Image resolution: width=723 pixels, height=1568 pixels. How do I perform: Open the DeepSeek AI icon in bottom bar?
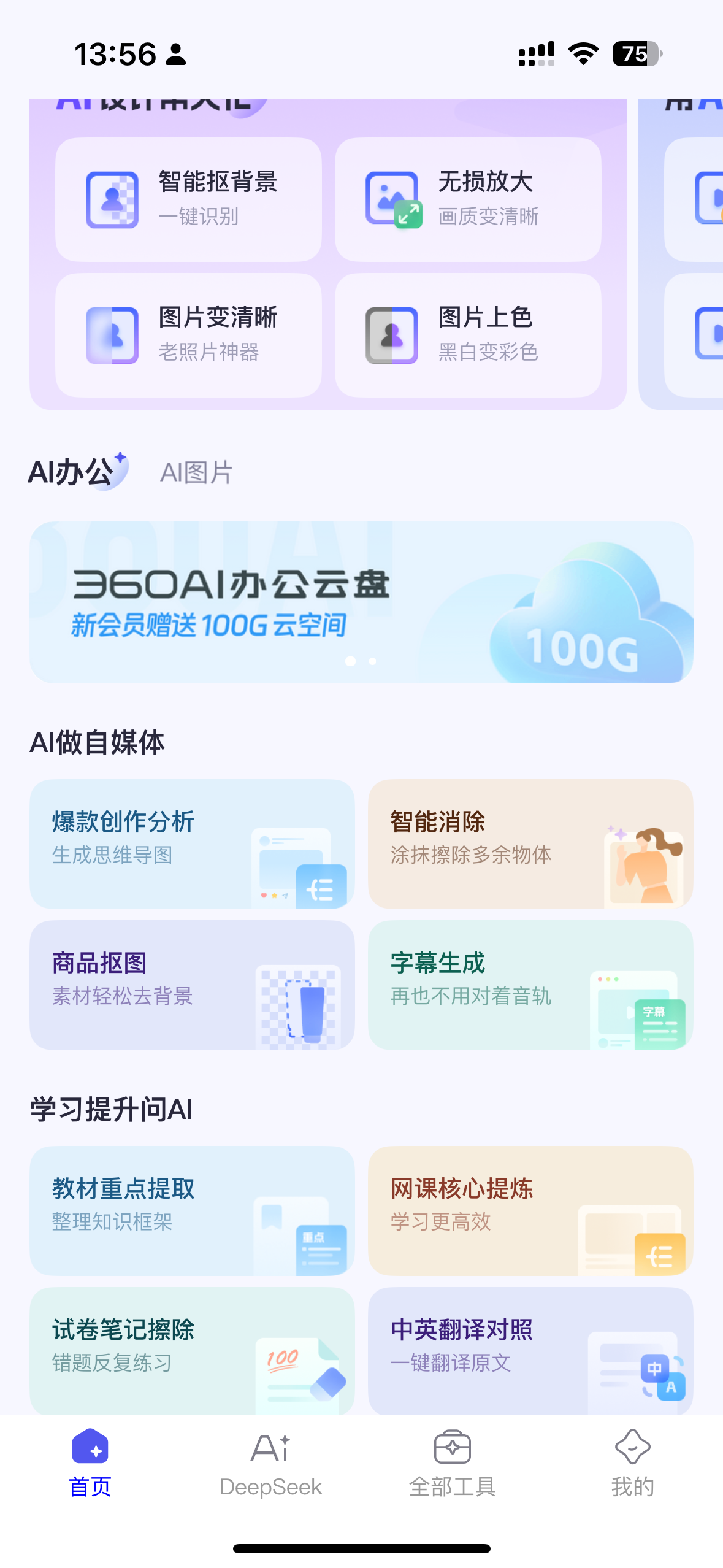point(270,1448)
